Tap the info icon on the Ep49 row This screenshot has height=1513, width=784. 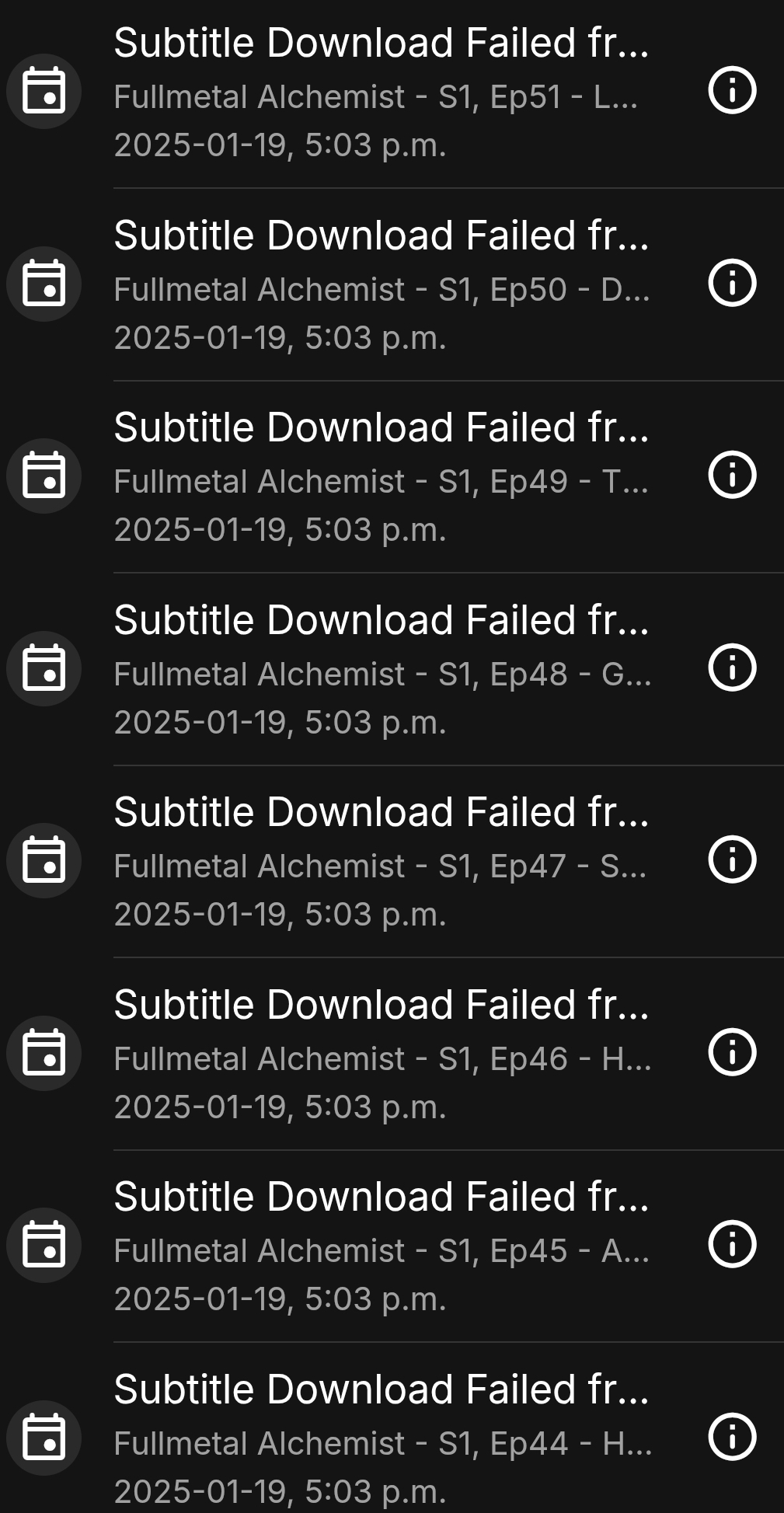click(x=732, y=475)
